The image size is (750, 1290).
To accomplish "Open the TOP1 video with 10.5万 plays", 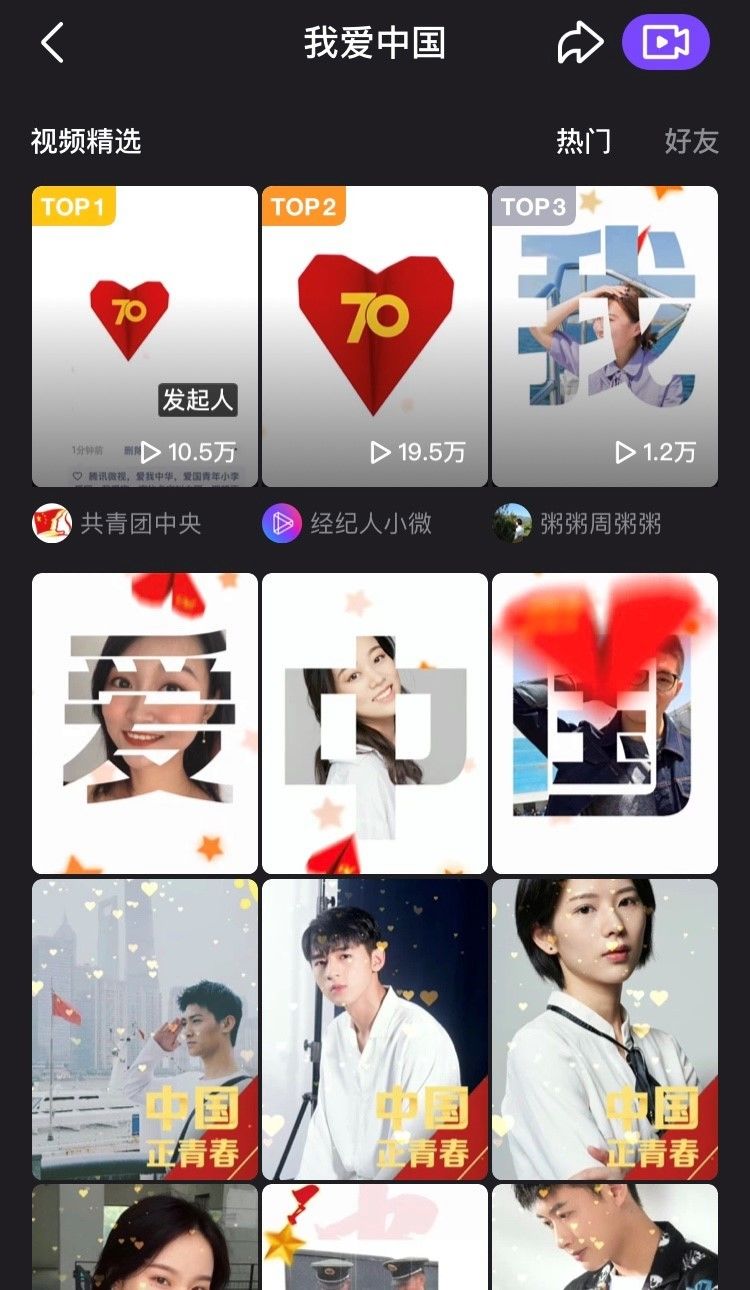I will click(x=145, y=336).
